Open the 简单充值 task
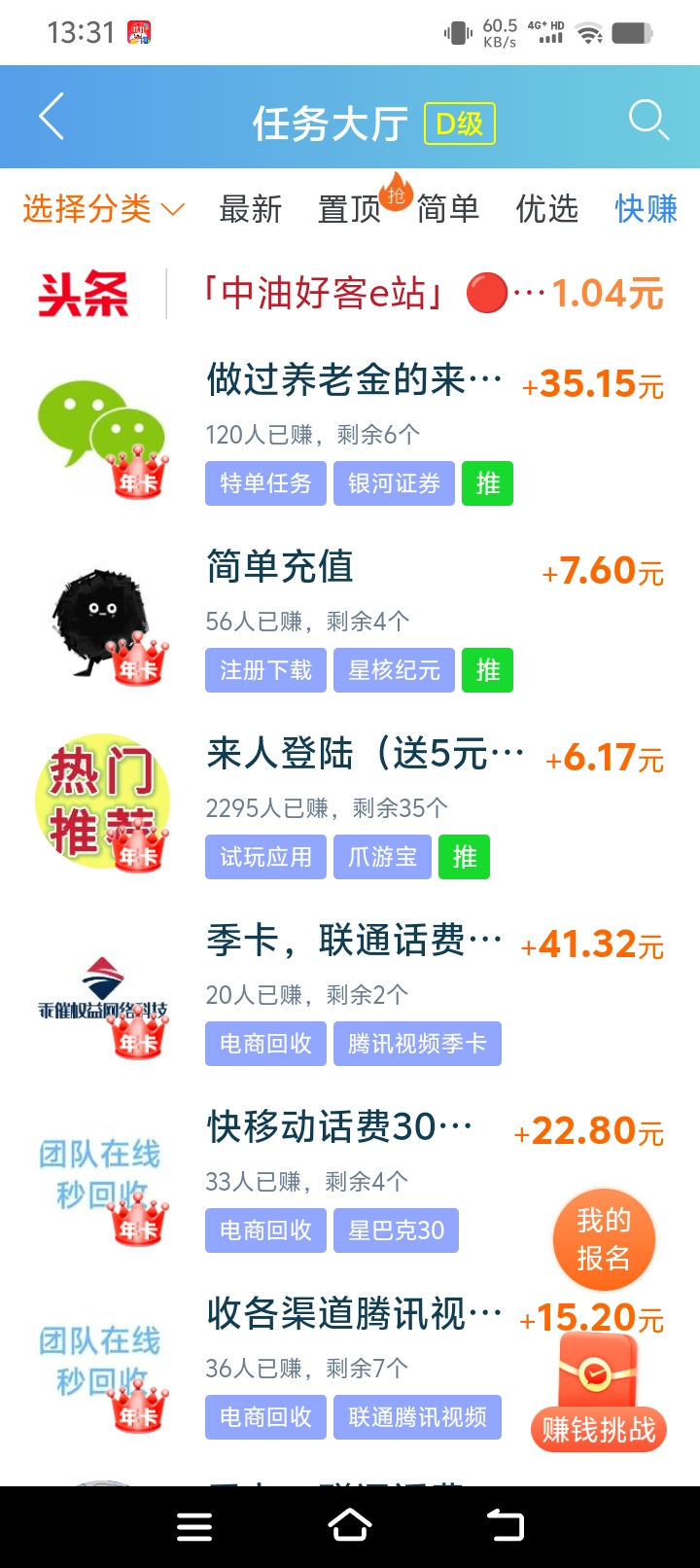Image resolution: width=700 pixels, height=1568 pixels. pyautogui.click(x=280, y=567)
